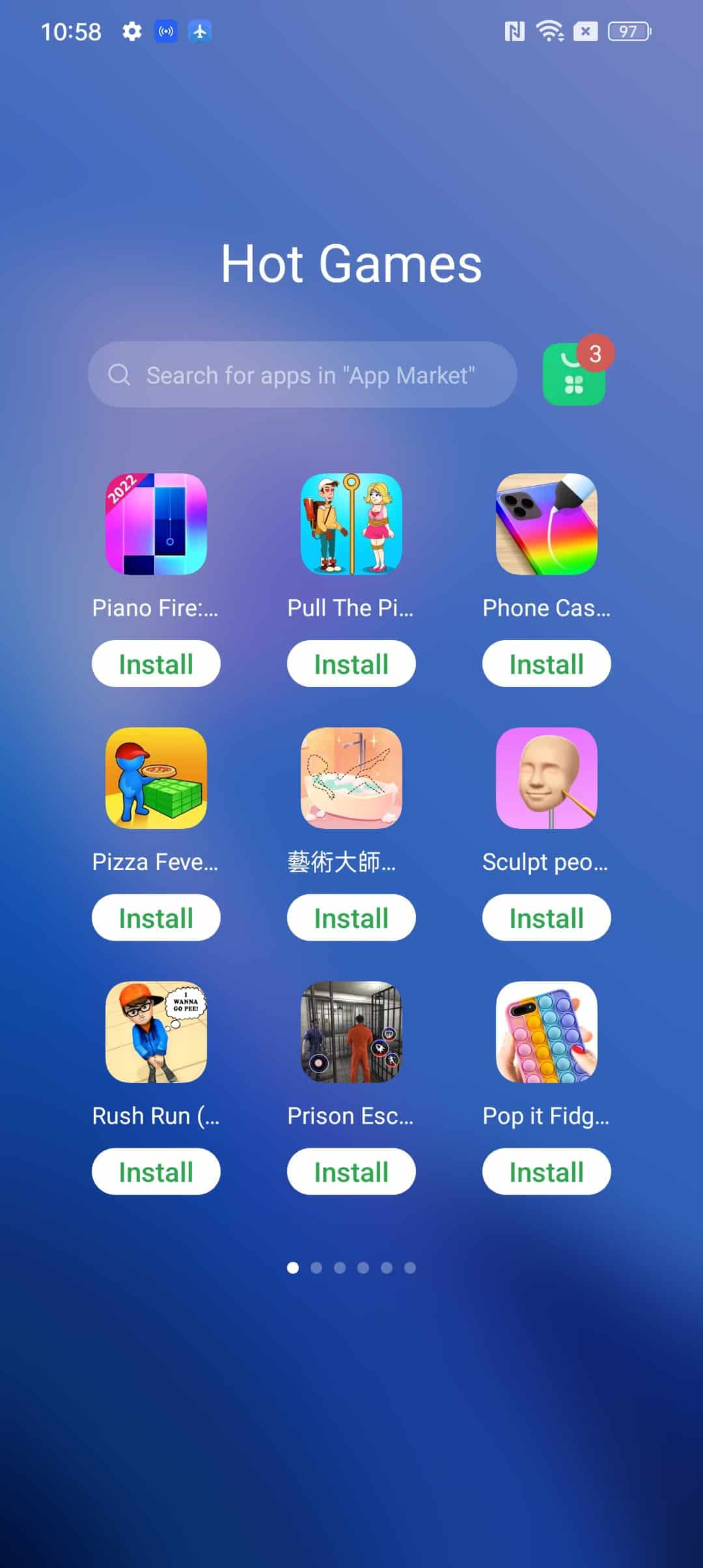Install Sculpt people game

[547, 917]
